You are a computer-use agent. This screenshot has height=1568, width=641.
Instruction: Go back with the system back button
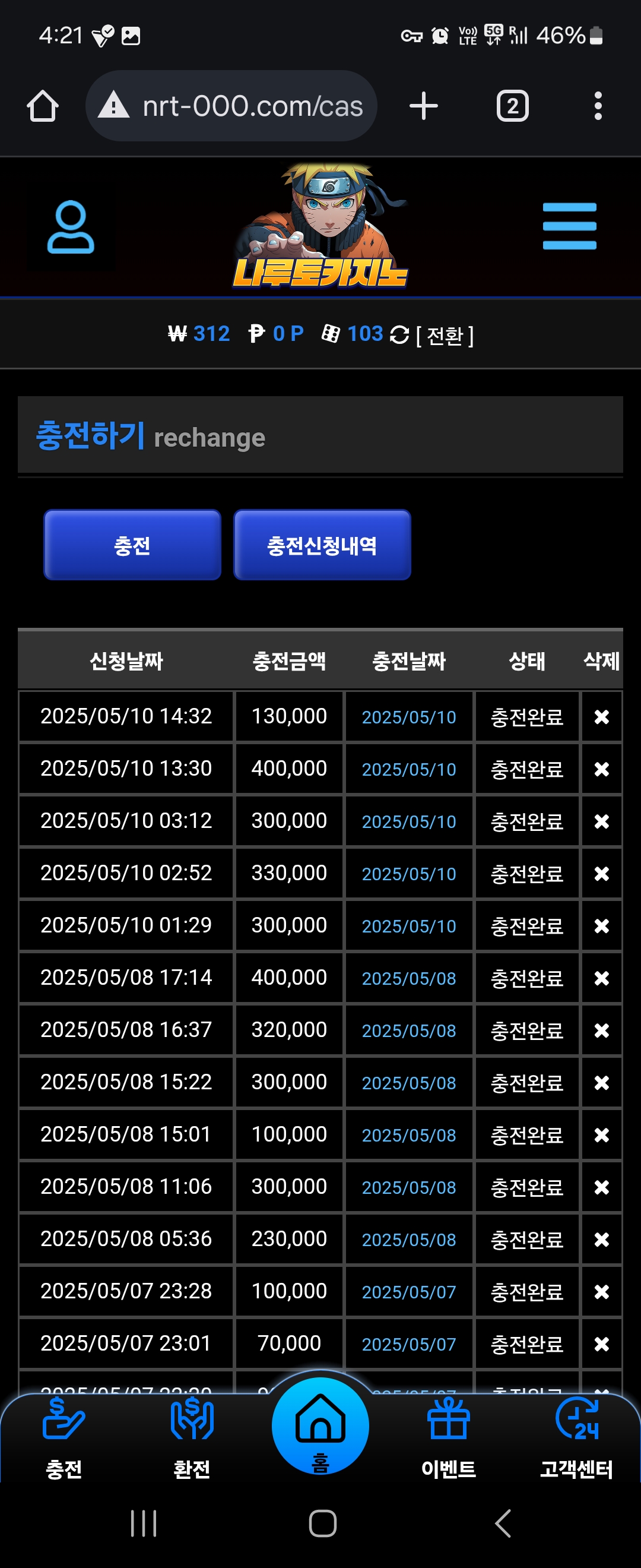click(x=502, y=1523)
